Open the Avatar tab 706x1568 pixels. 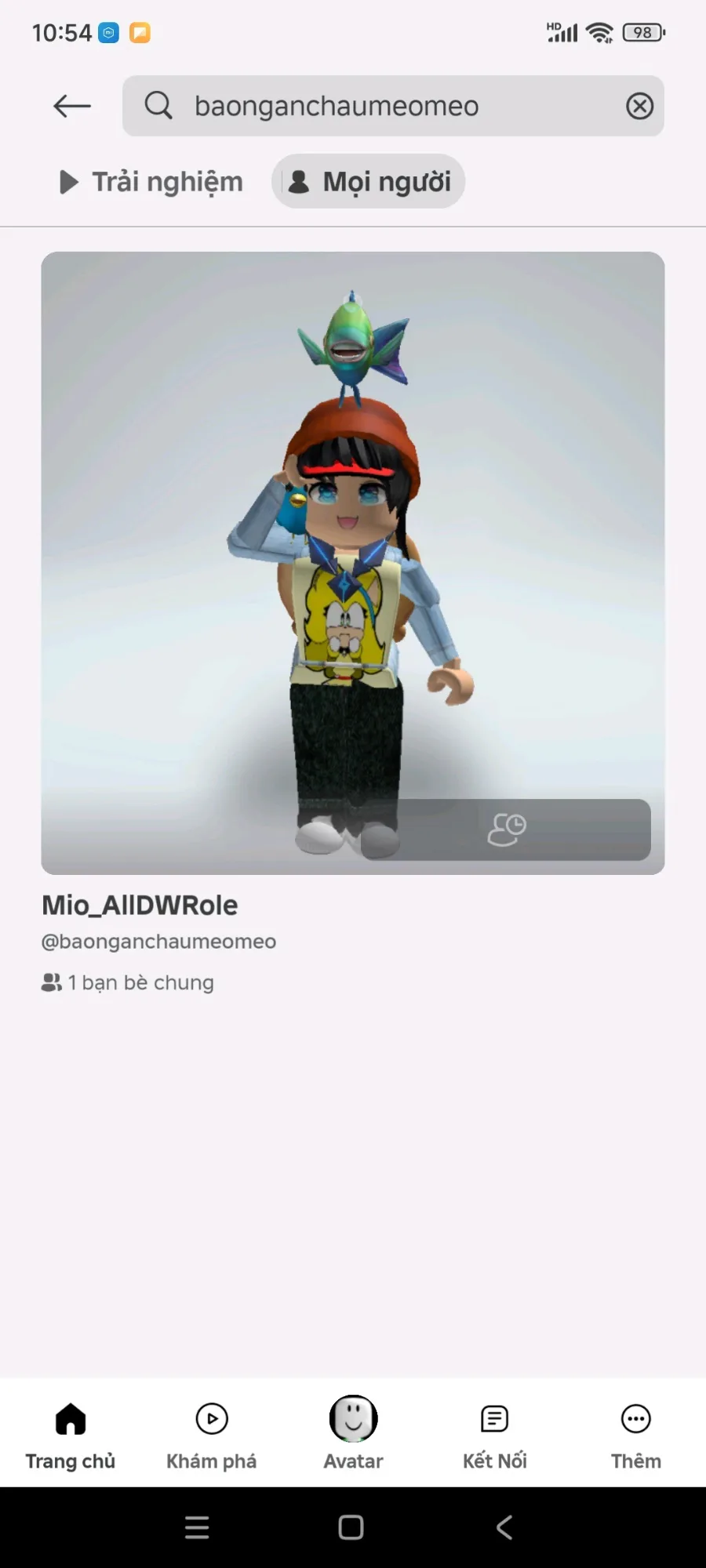[x=353, y=1433]
